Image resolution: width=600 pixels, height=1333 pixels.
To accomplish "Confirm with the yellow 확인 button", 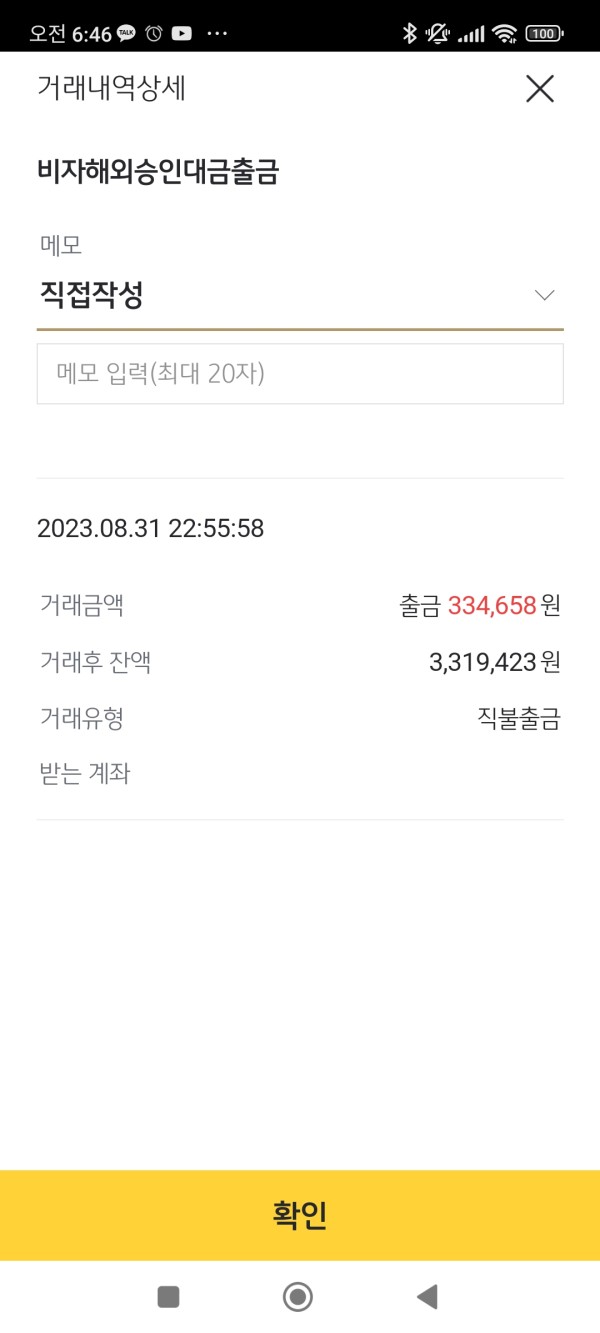I will click(300, 1215).
